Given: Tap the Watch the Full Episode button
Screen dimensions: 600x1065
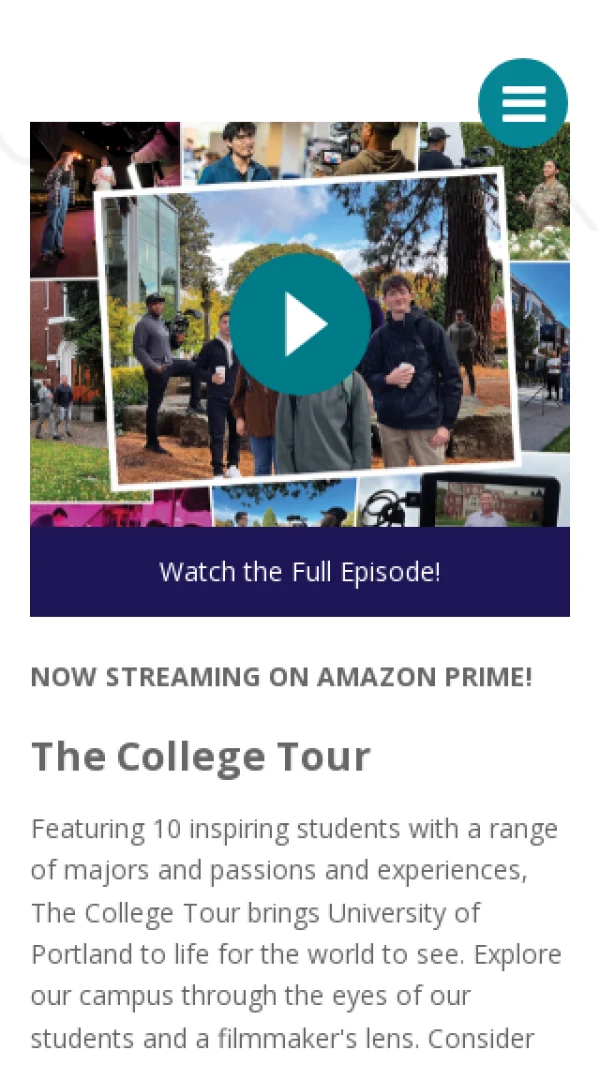Looking at the screenshot, I should click(300, 572).
